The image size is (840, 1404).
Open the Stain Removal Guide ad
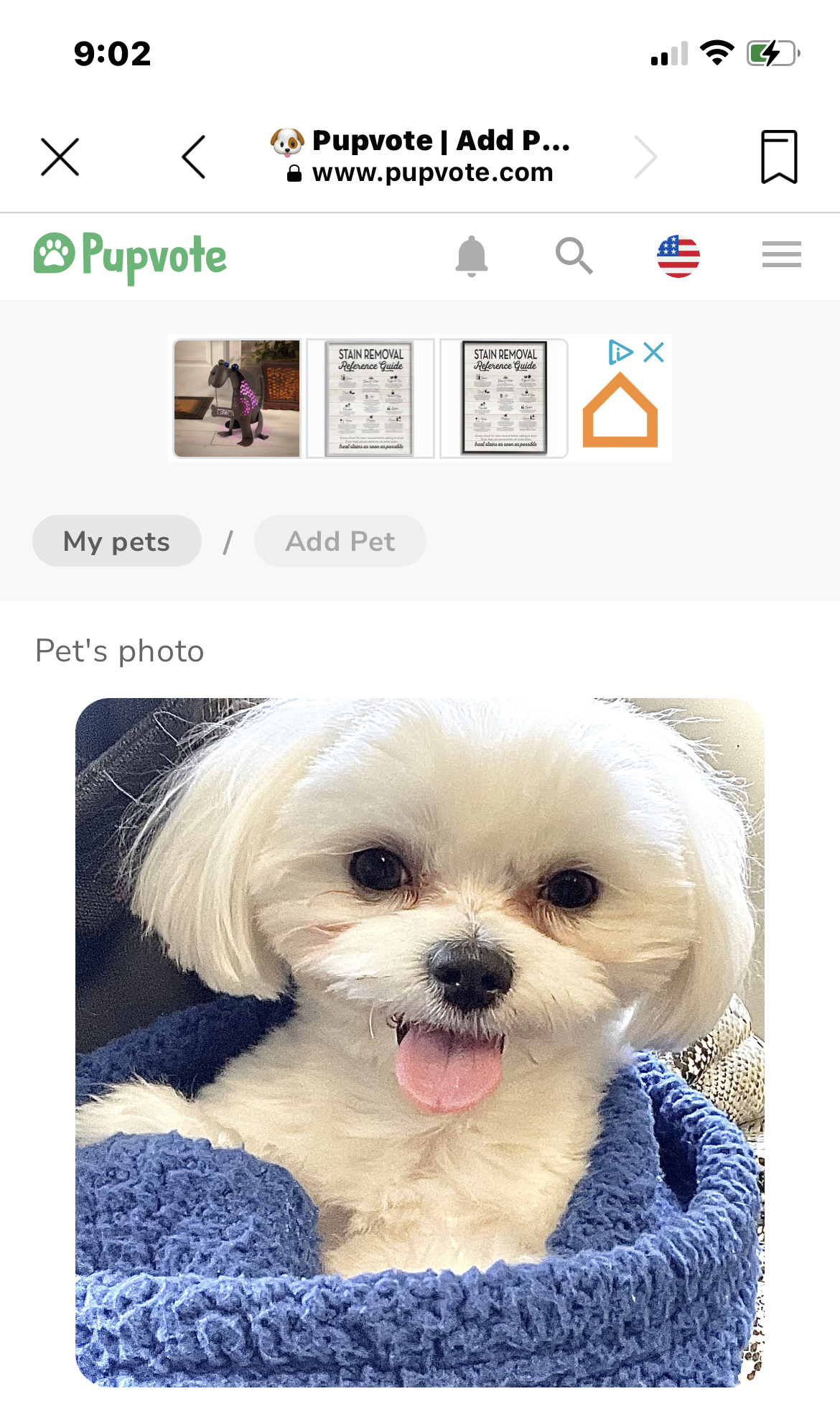pyautogui.click(x=370, y=399)
